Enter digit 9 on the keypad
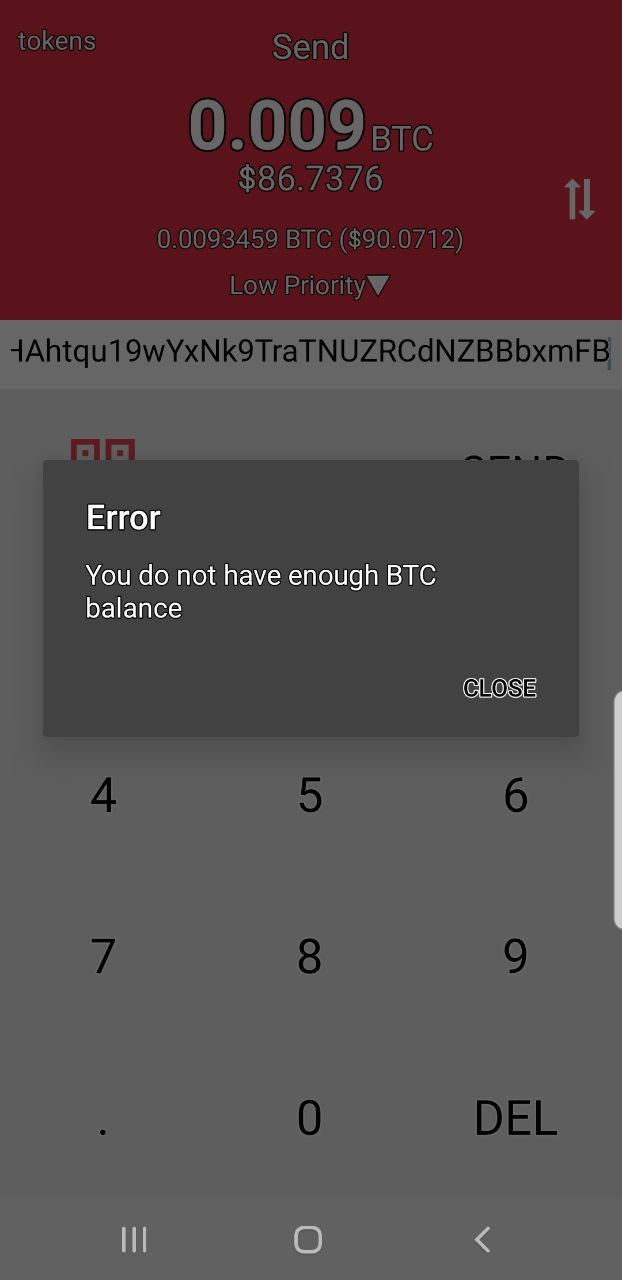 pos(516,956)
